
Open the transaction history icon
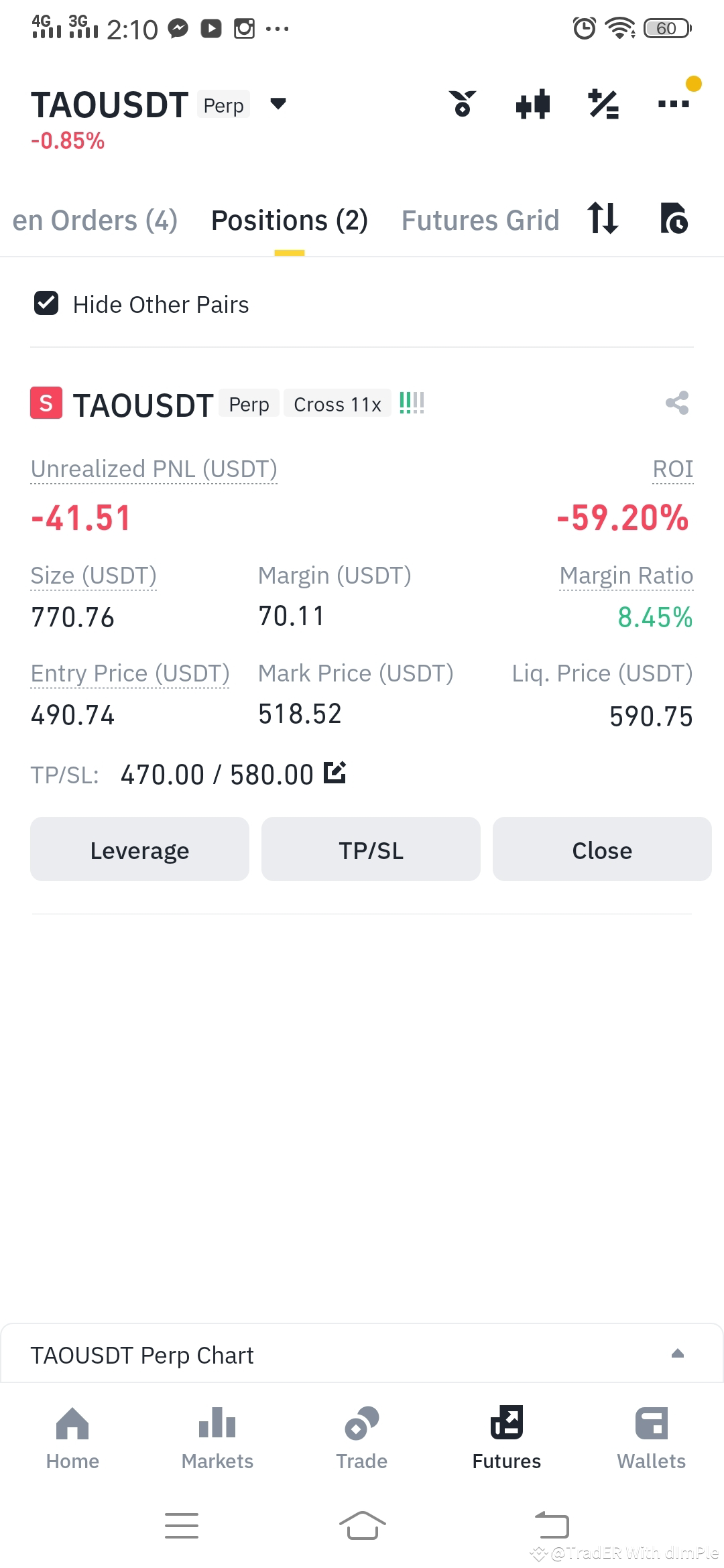[x=672, y=219]
